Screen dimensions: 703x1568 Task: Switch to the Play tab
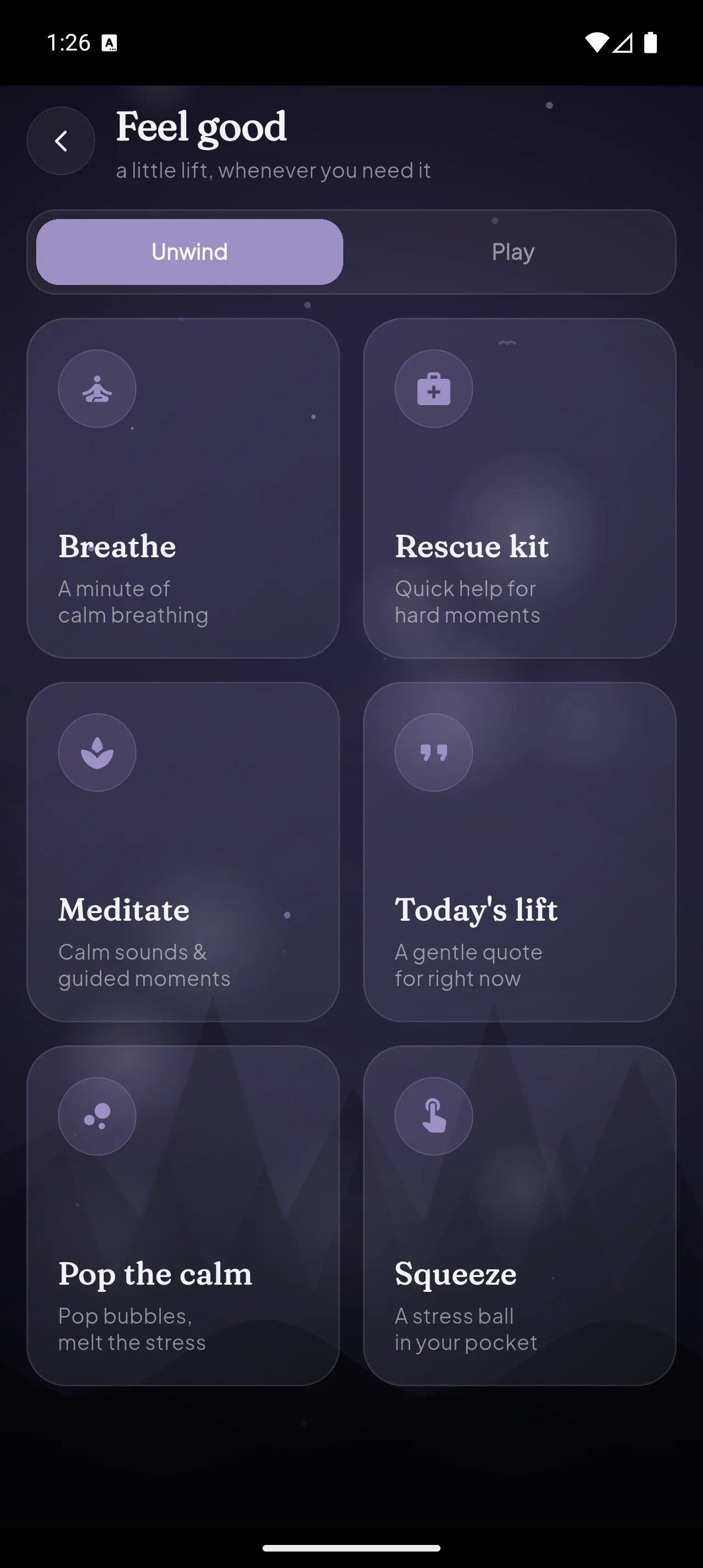click(513, 252)
